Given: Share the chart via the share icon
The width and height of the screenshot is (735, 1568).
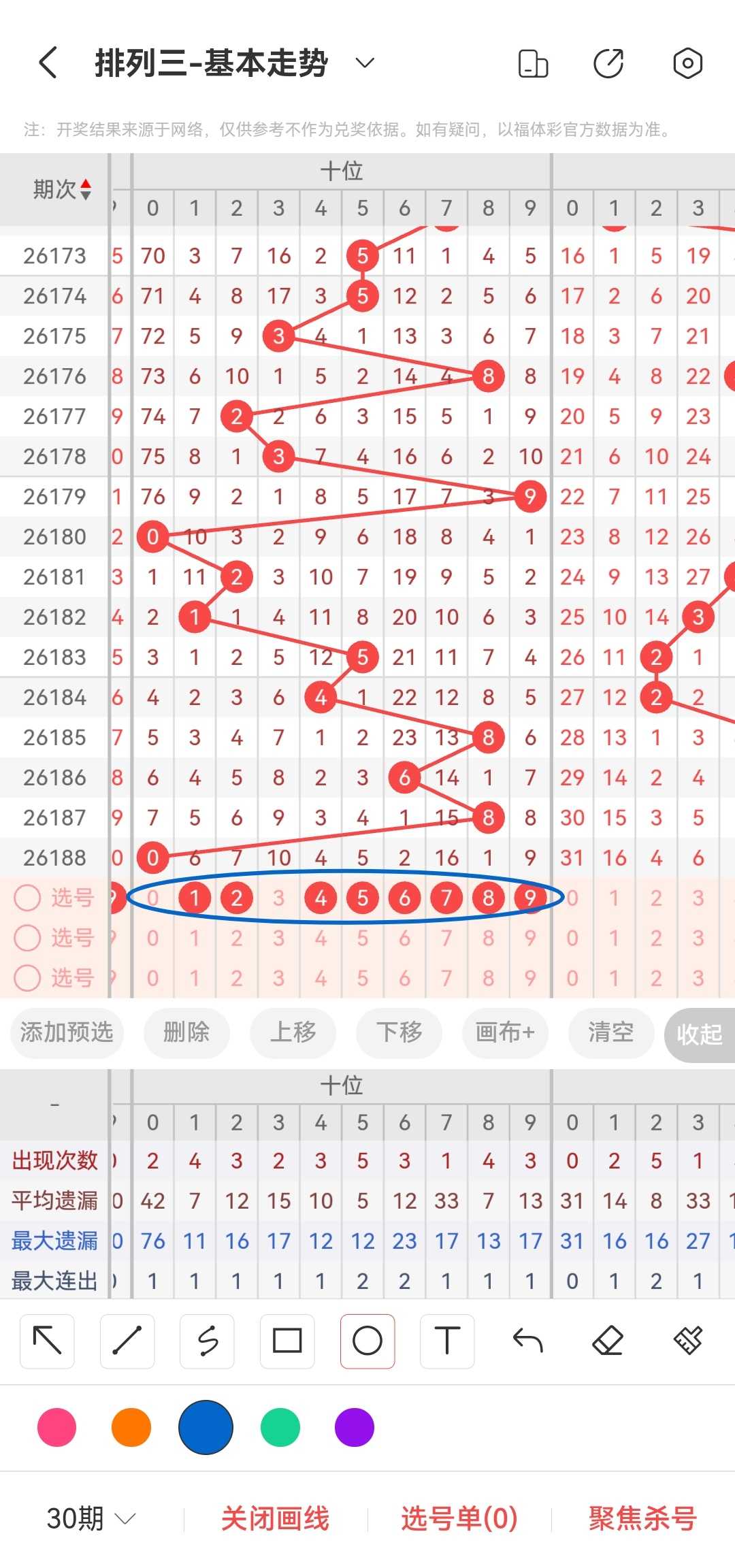Looking at the screenshot, I should (x=608, y=64).
